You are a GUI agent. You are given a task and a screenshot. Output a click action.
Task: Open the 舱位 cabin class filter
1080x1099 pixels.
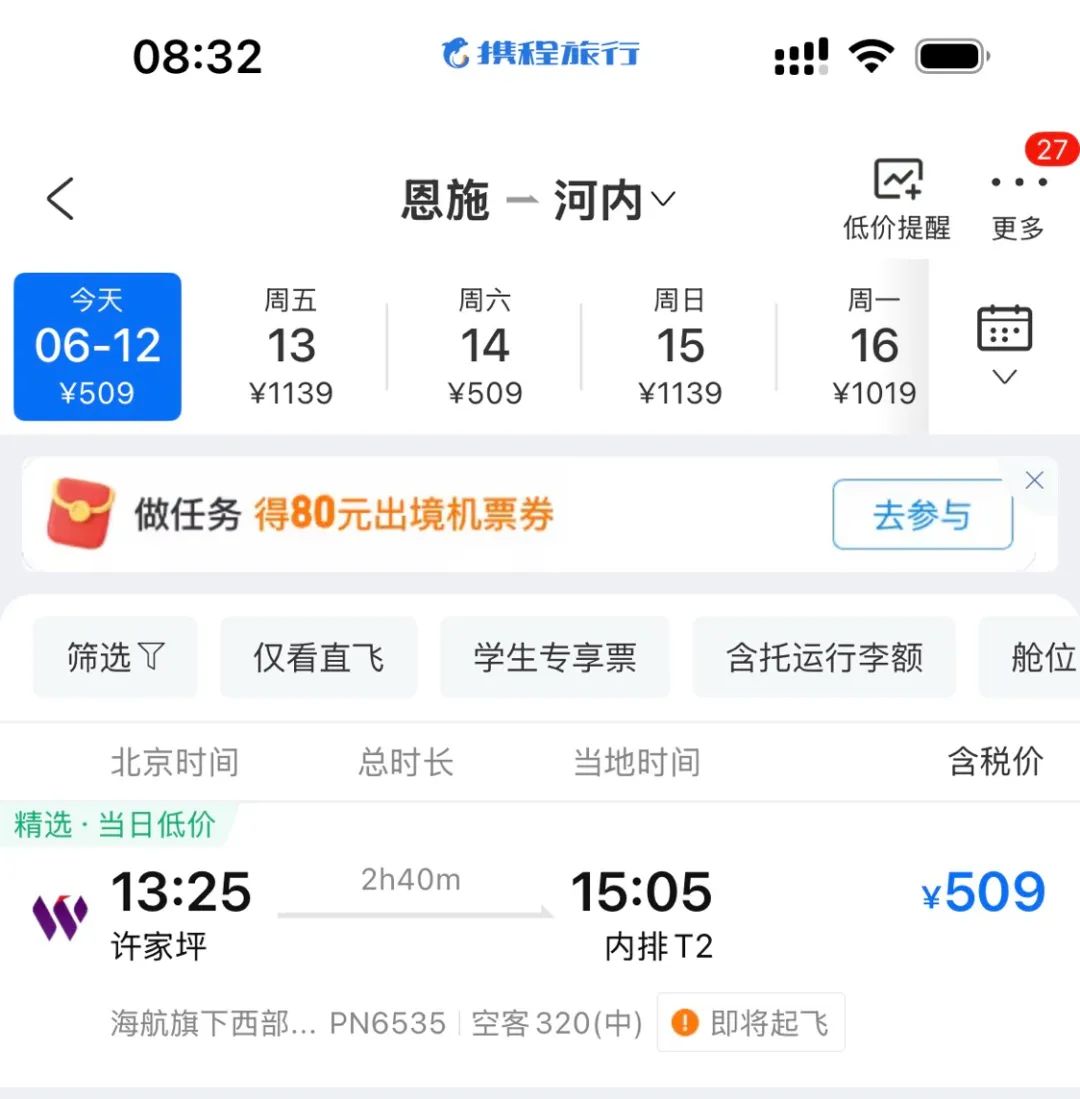click(x=1040, y=657)
